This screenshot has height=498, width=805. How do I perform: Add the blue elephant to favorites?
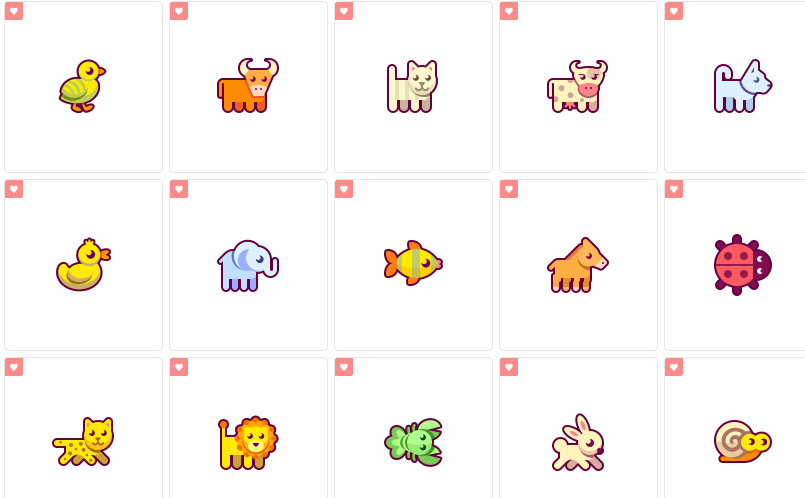(x=179, y=189)
